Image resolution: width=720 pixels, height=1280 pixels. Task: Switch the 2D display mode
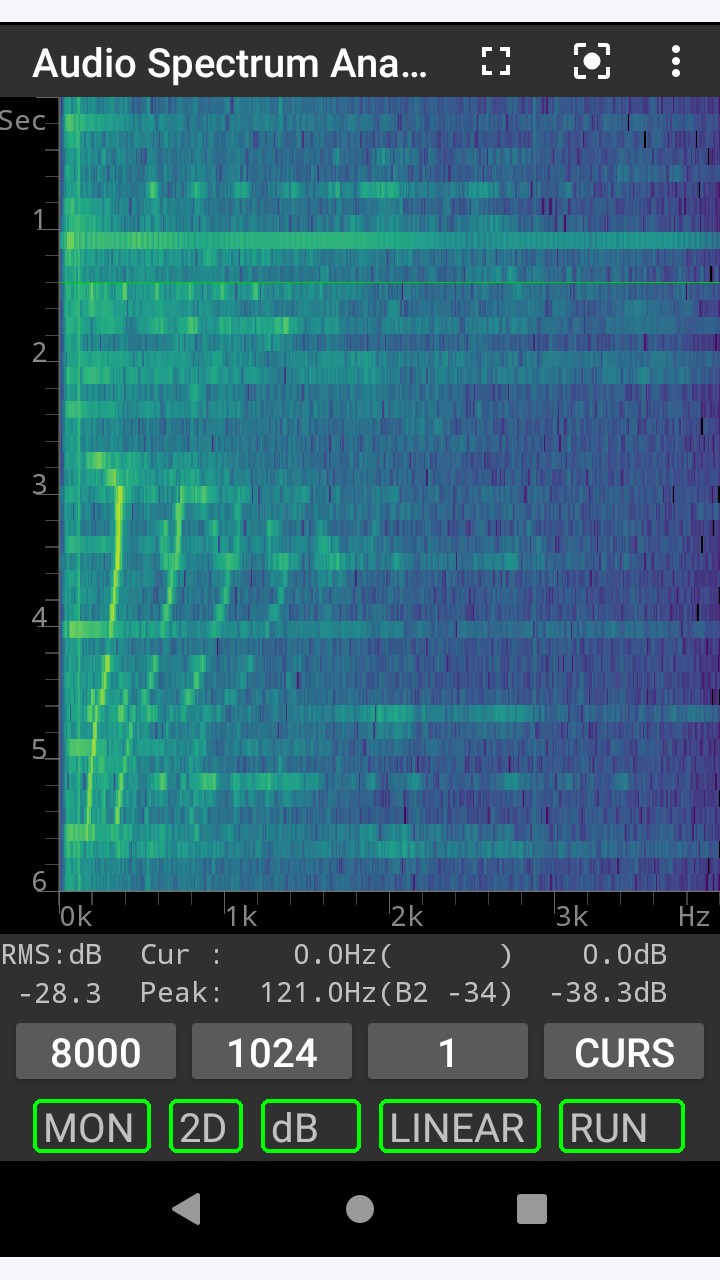coord(205,1126)
